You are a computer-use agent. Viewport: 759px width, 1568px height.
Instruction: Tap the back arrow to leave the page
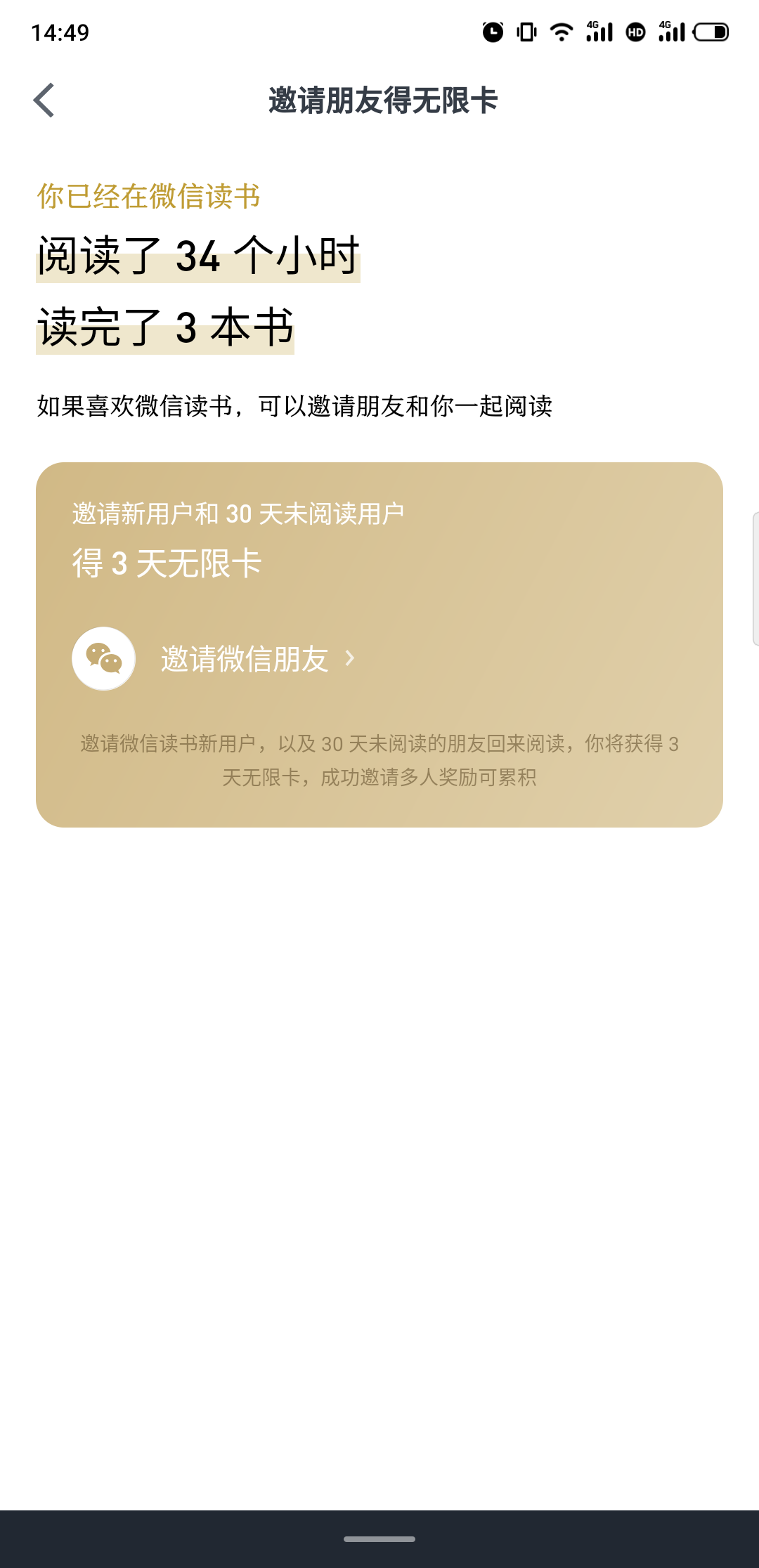45,100
